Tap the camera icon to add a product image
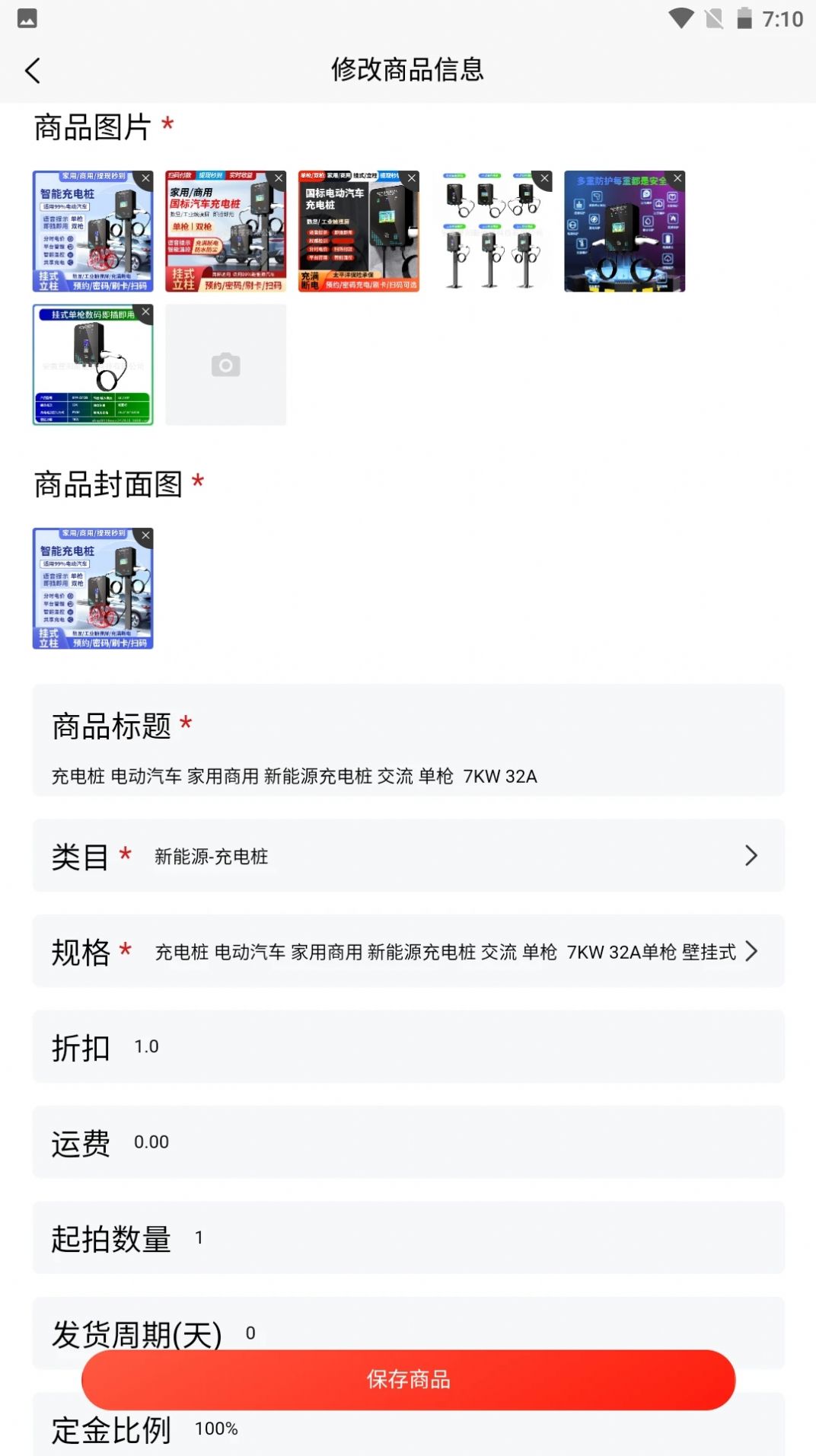This screenshot has width=816, height=1456. click(x=225, y=365)
